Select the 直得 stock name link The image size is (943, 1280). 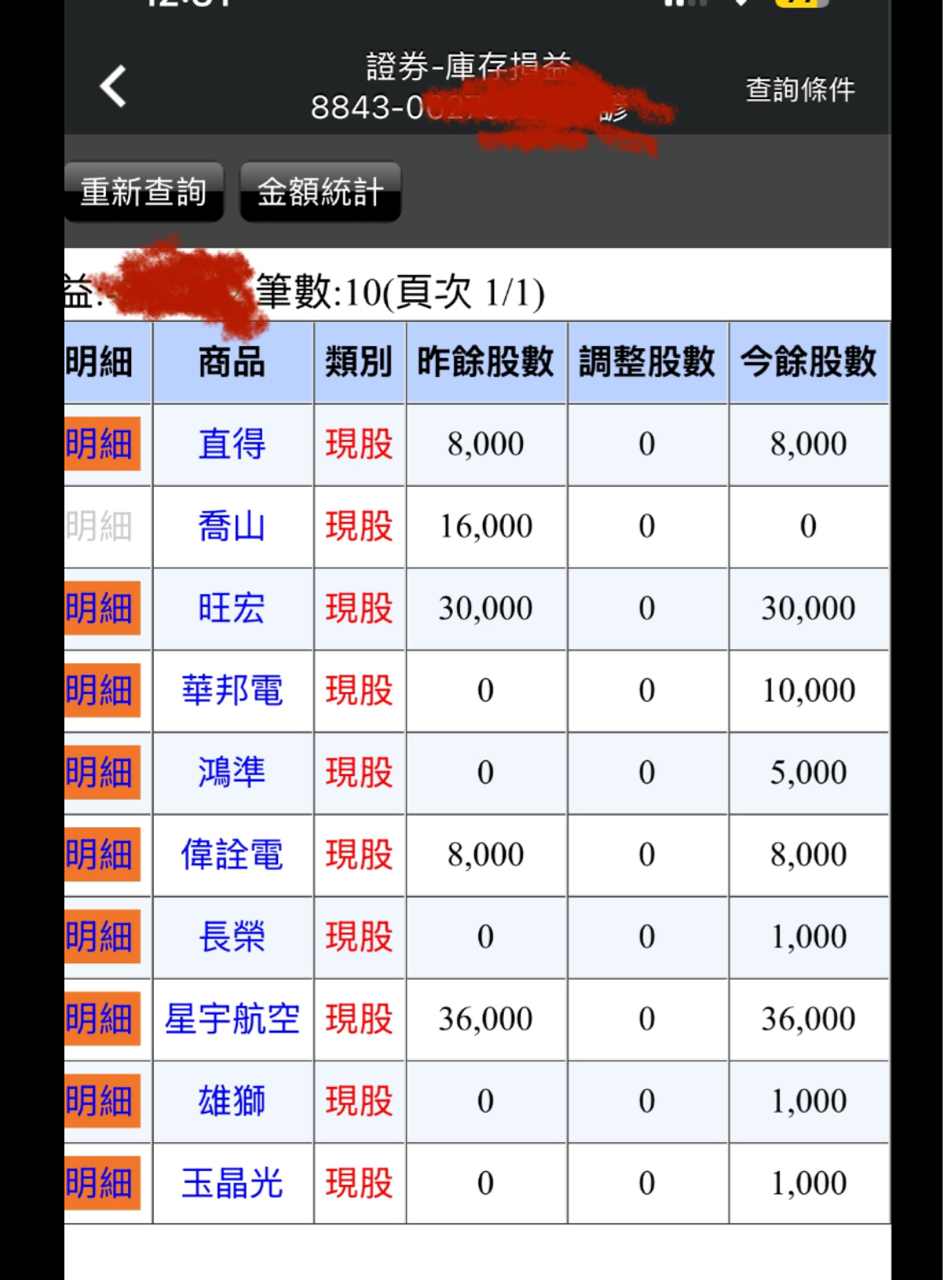232,444
